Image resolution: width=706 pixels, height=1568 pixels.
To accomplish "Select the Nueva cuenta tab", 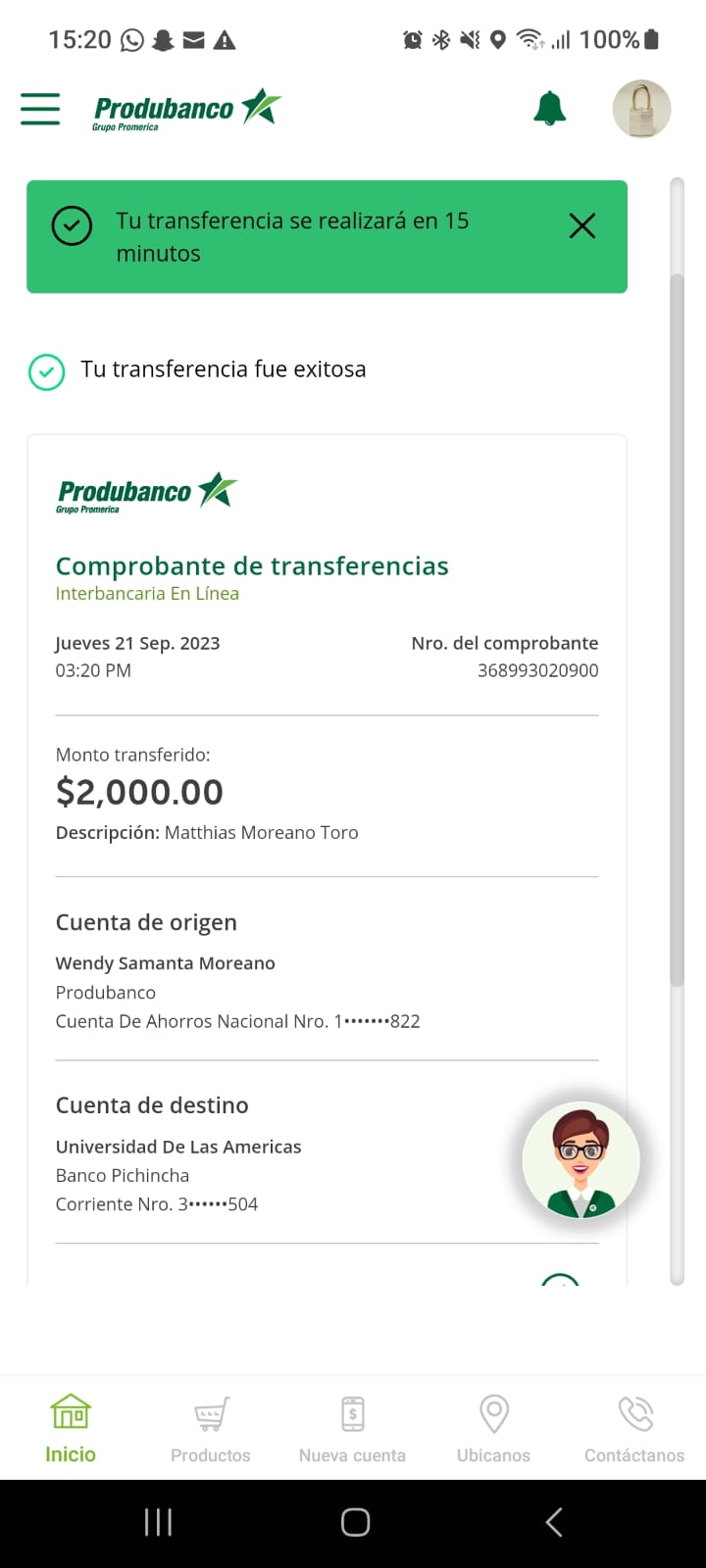I will 352,1429.
